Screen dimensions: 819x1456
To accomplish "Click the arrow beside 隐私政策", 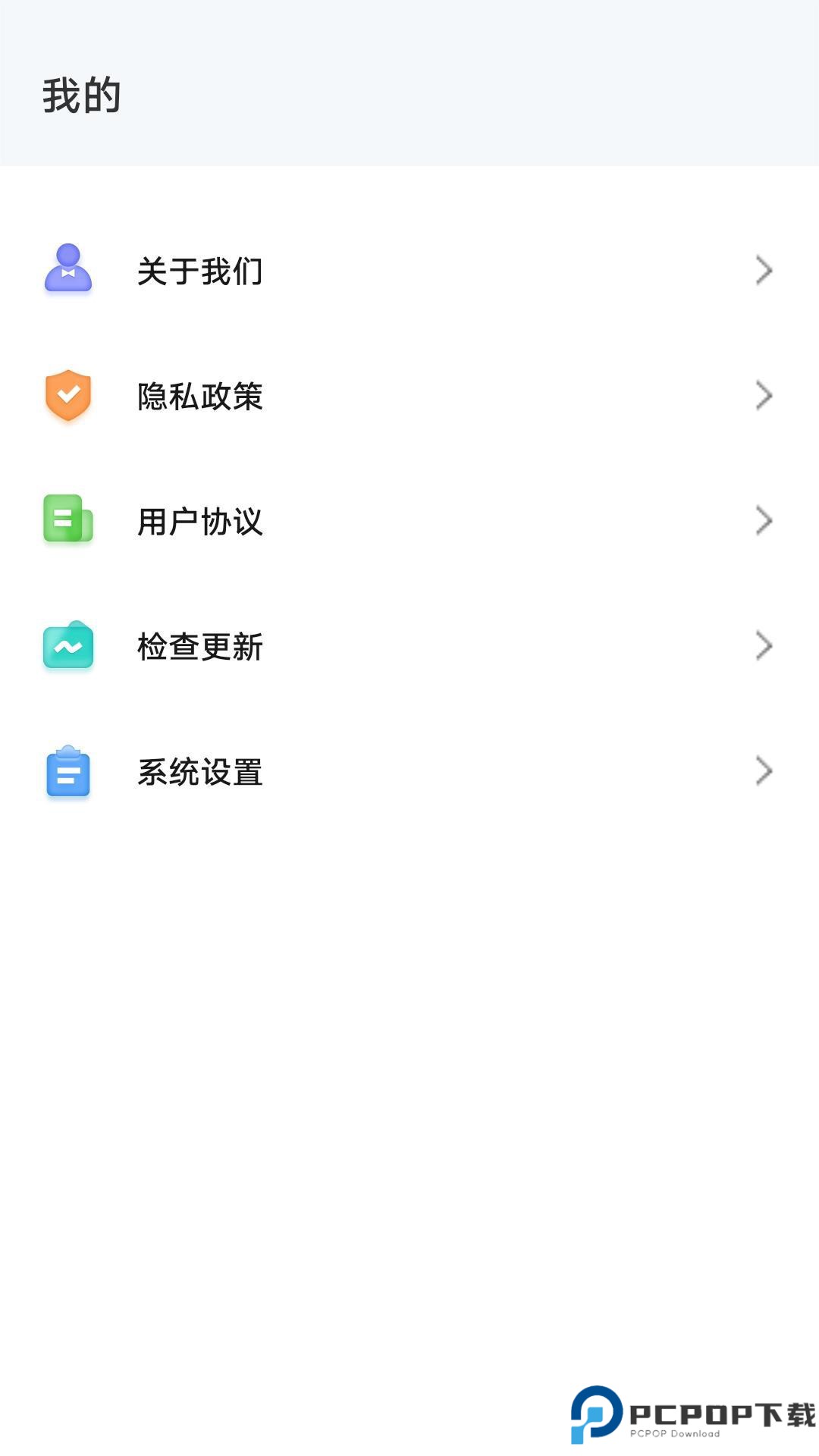I will [x=764, y=395].
